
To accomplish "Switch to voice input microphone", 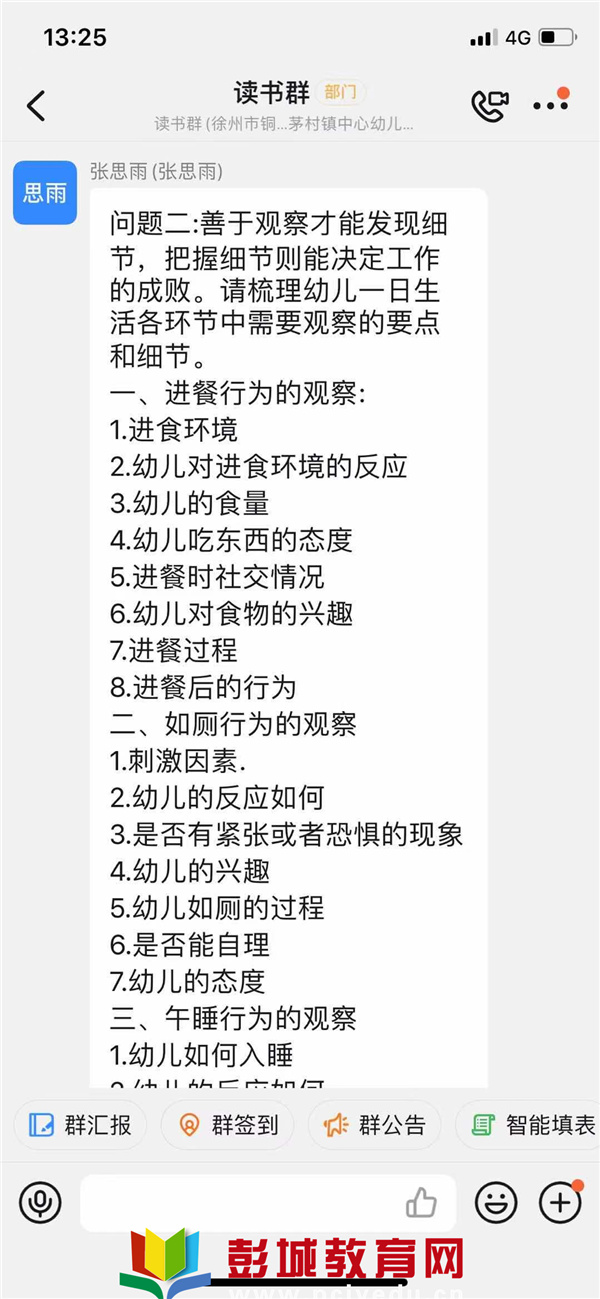I will coord(40,1202).
